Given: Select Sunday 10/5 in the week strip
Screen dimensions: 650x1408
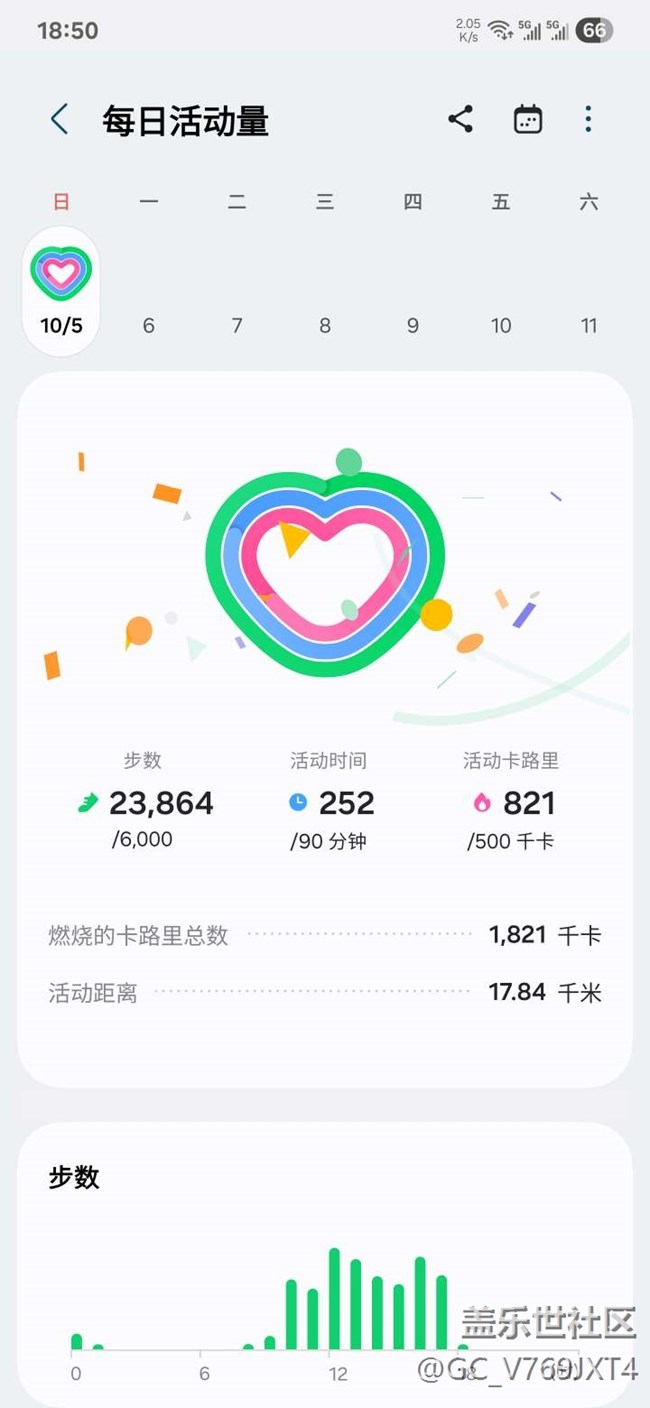Looking at the screenshot, I should [61, 290].
